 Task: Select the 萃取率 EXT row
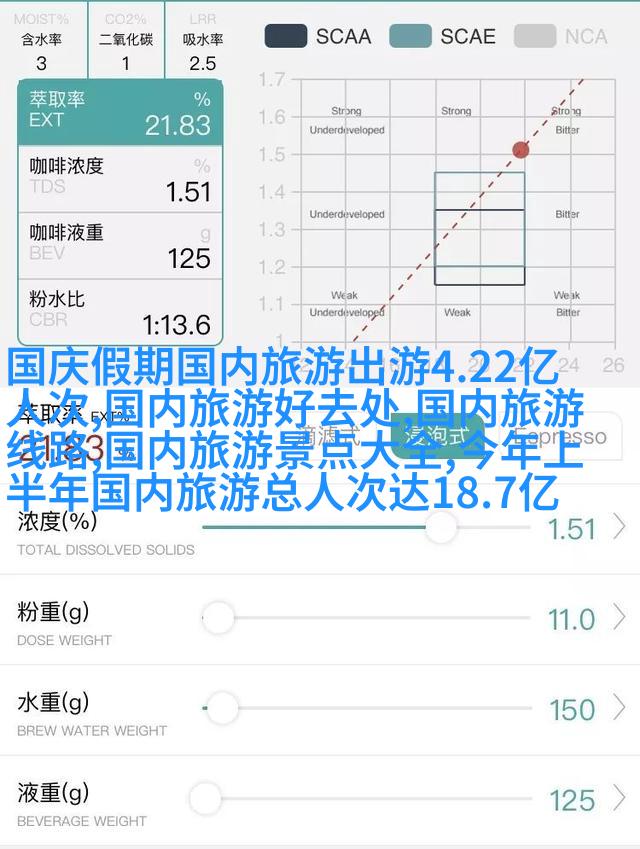click(120, 113)
